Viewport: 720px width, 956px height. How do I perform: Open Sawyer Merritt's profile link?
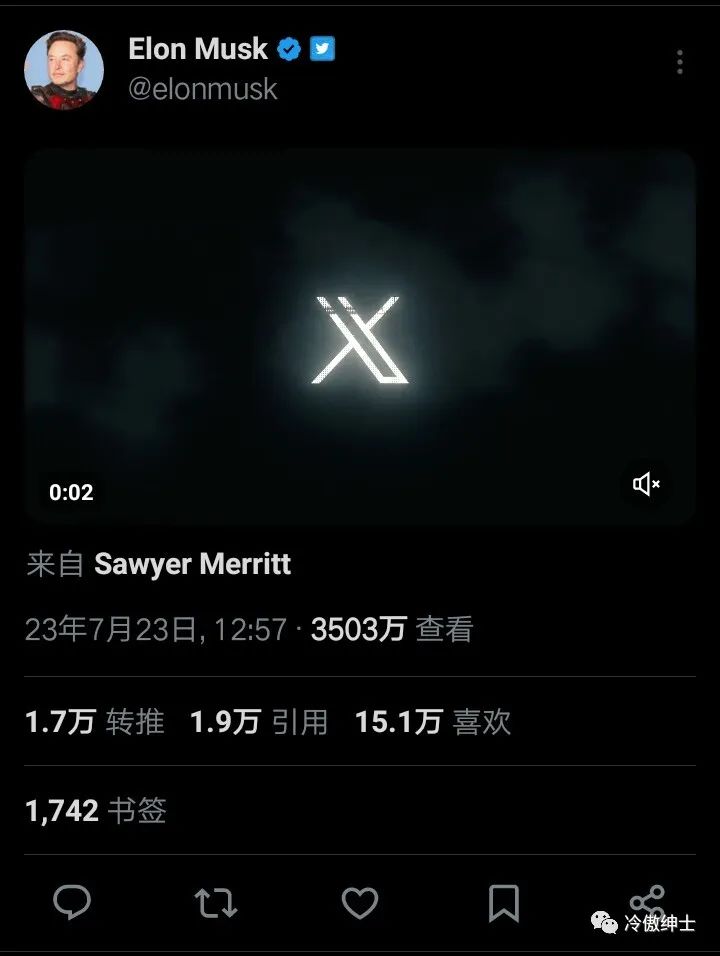[x=192, y=564]
